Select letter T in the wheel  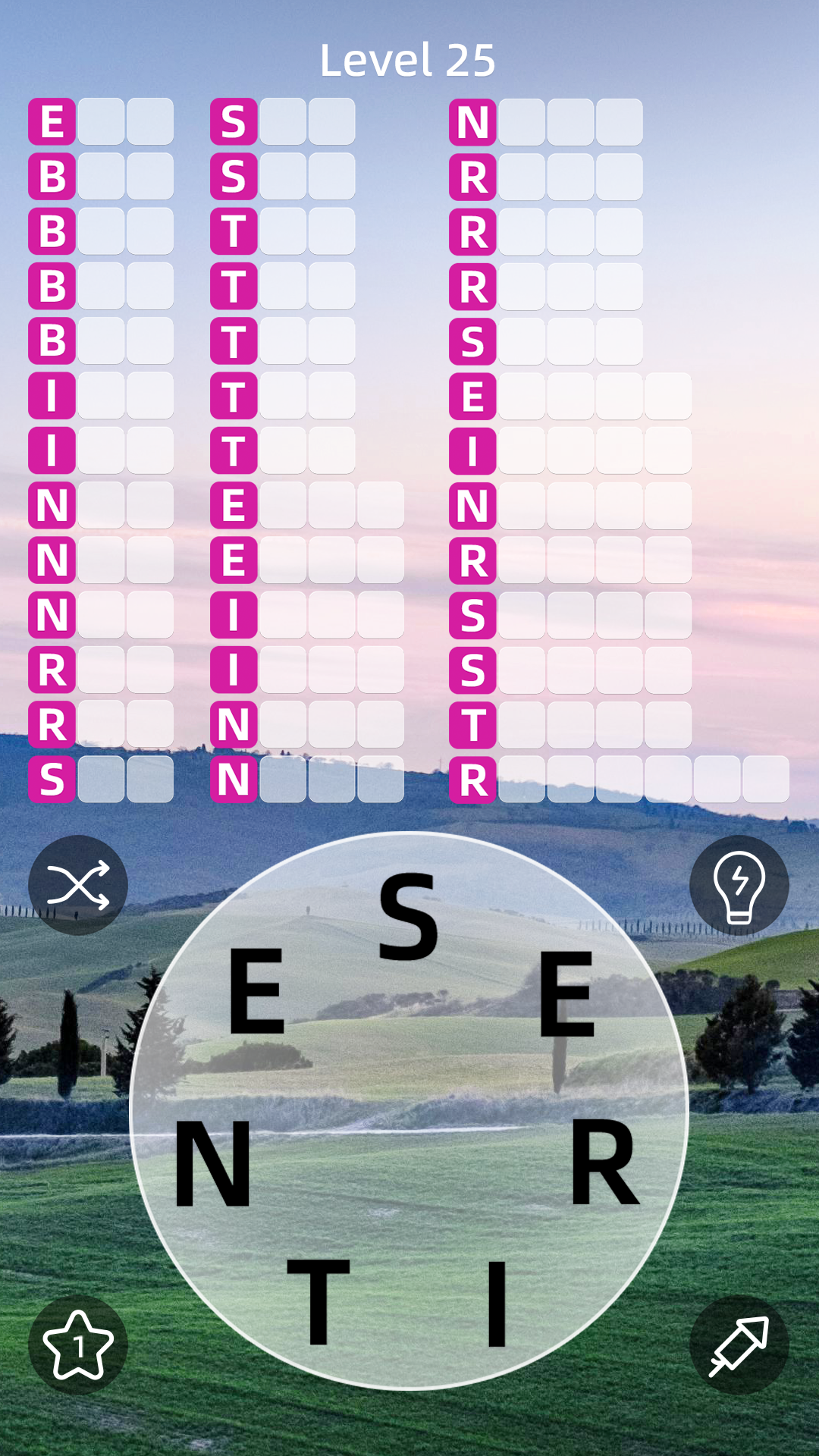click(318, 1301)
